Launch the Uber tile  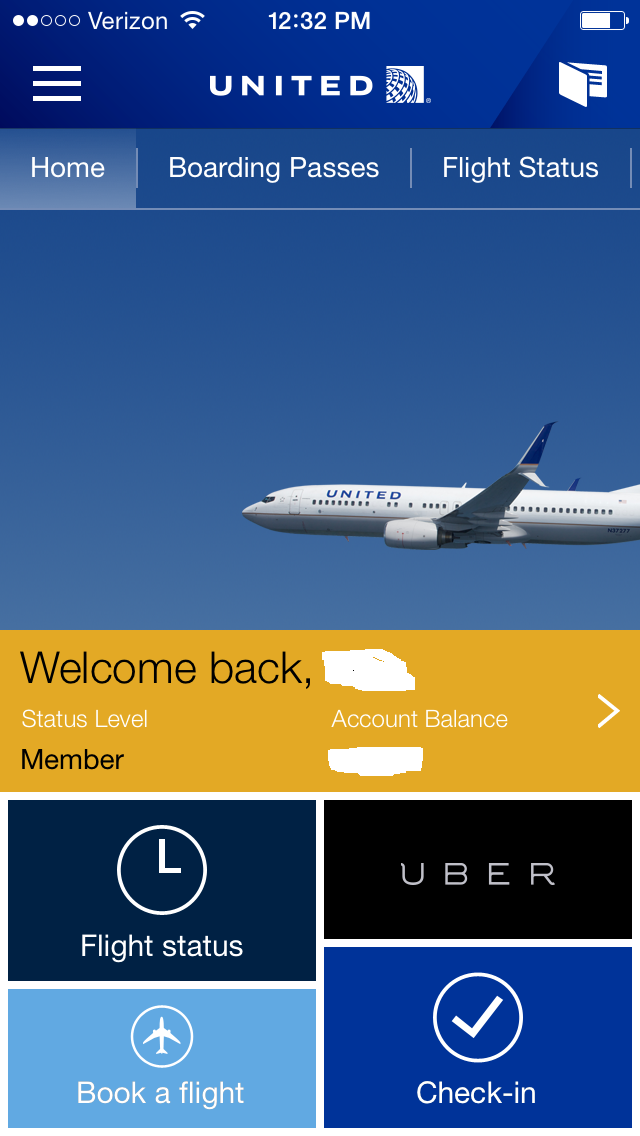point(478,869)
